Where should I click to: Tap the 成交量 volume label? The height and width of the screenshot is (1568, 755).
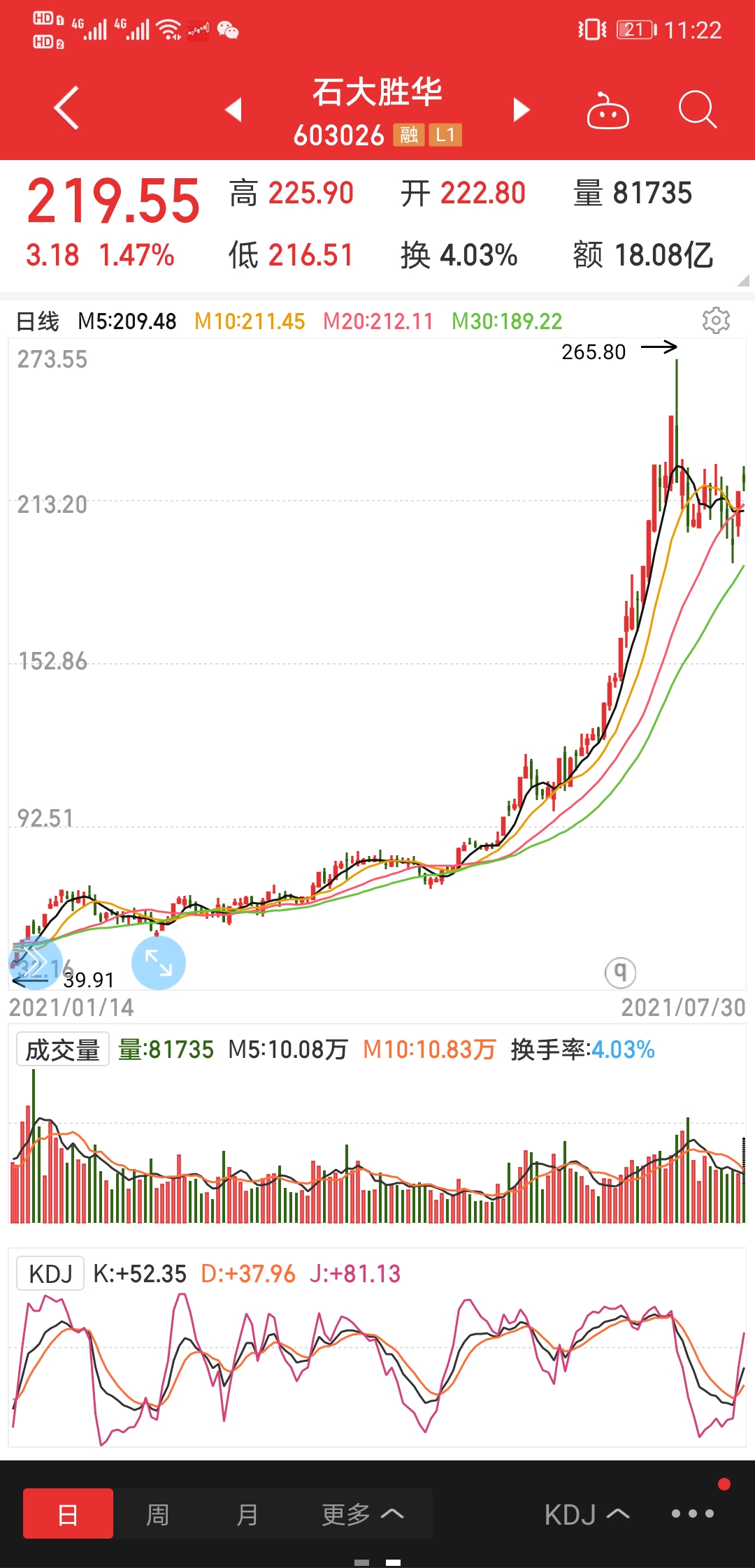62,1048
